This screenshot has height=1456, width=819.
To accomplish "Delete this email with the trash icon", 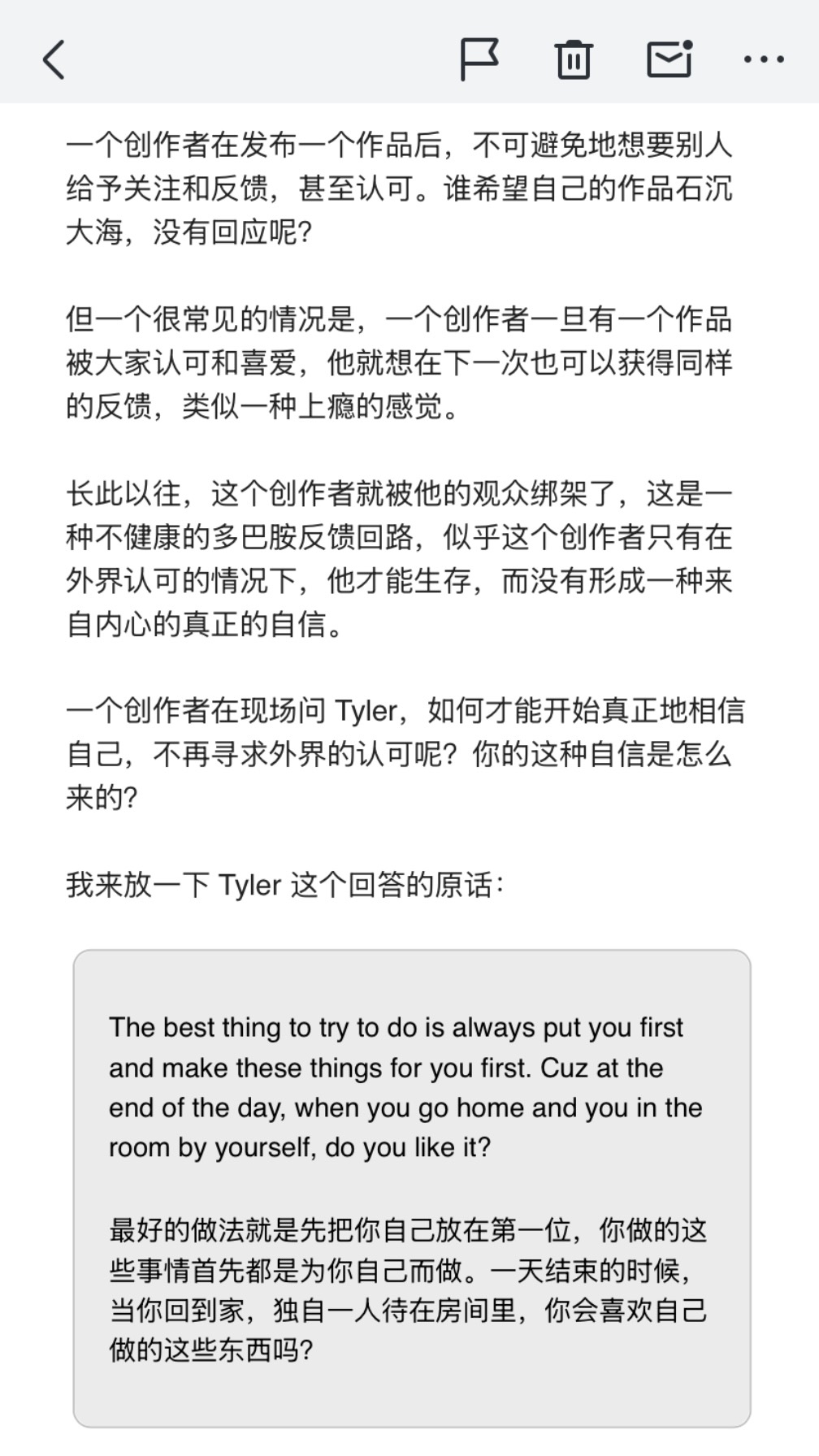I will pos(574,59).
